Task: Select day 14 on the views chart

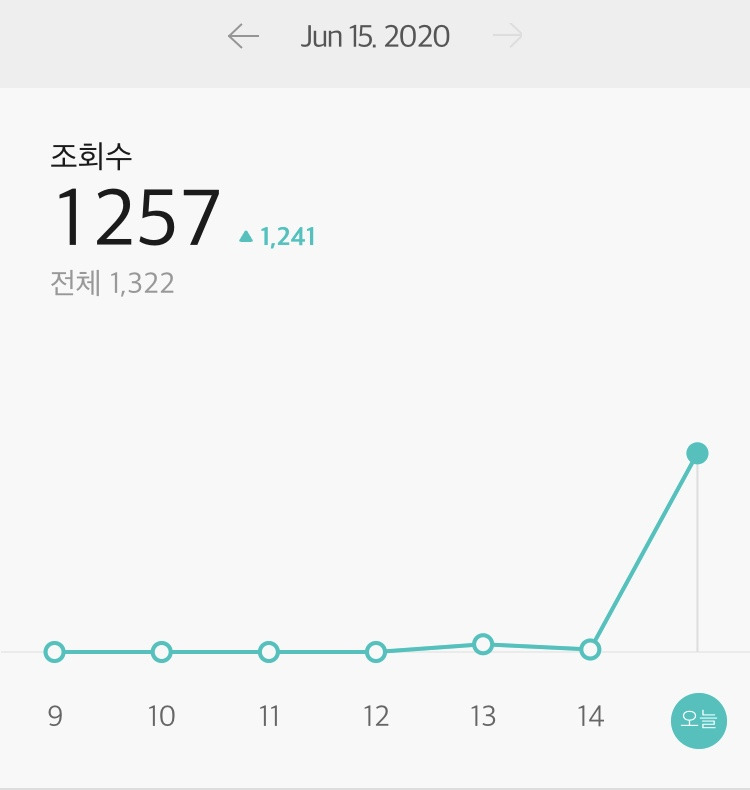Action: click(x=590, y=649)
